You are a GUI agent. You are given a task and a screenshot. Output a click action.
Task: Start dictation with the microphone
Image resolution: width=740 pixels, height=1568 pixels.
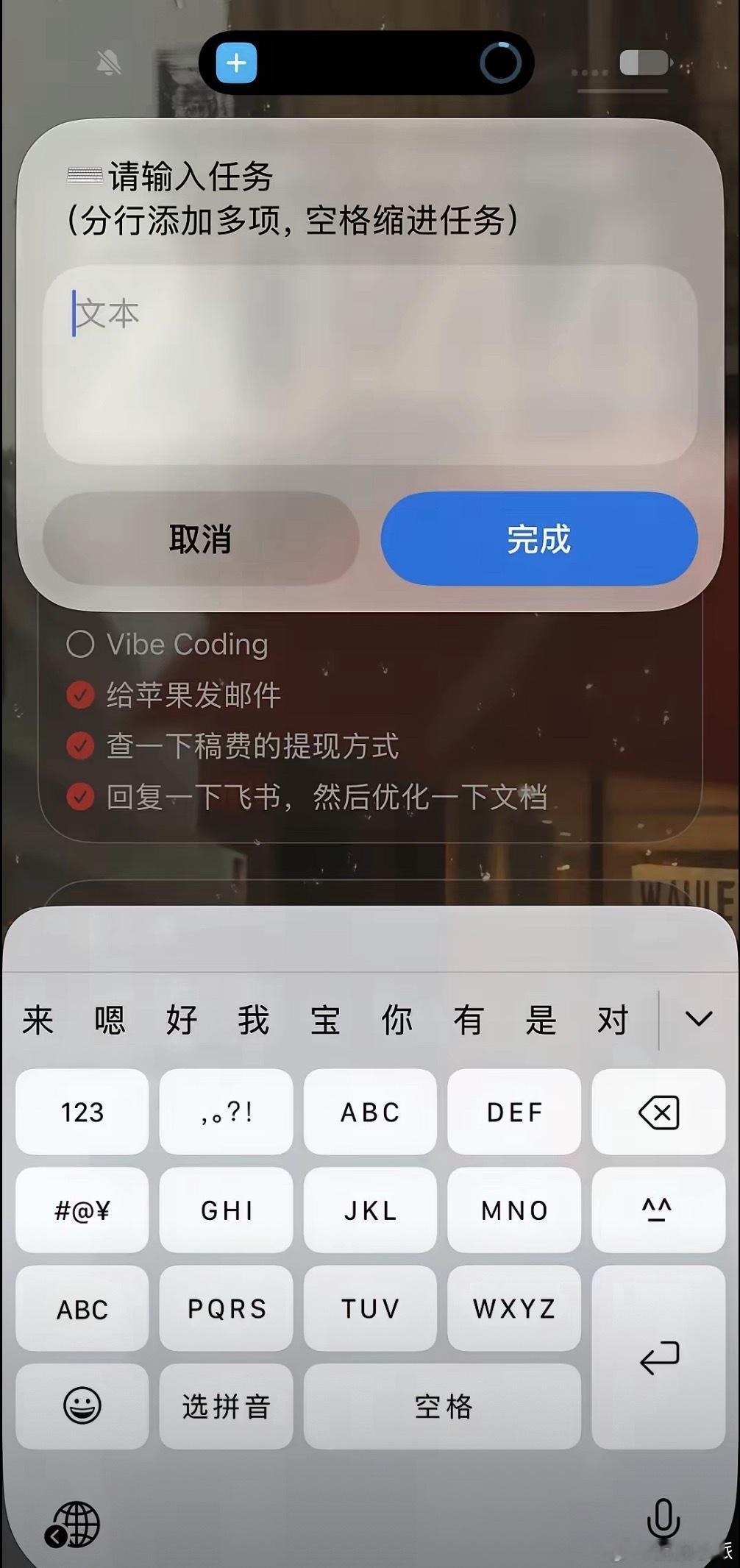[x=663, y=1520]
